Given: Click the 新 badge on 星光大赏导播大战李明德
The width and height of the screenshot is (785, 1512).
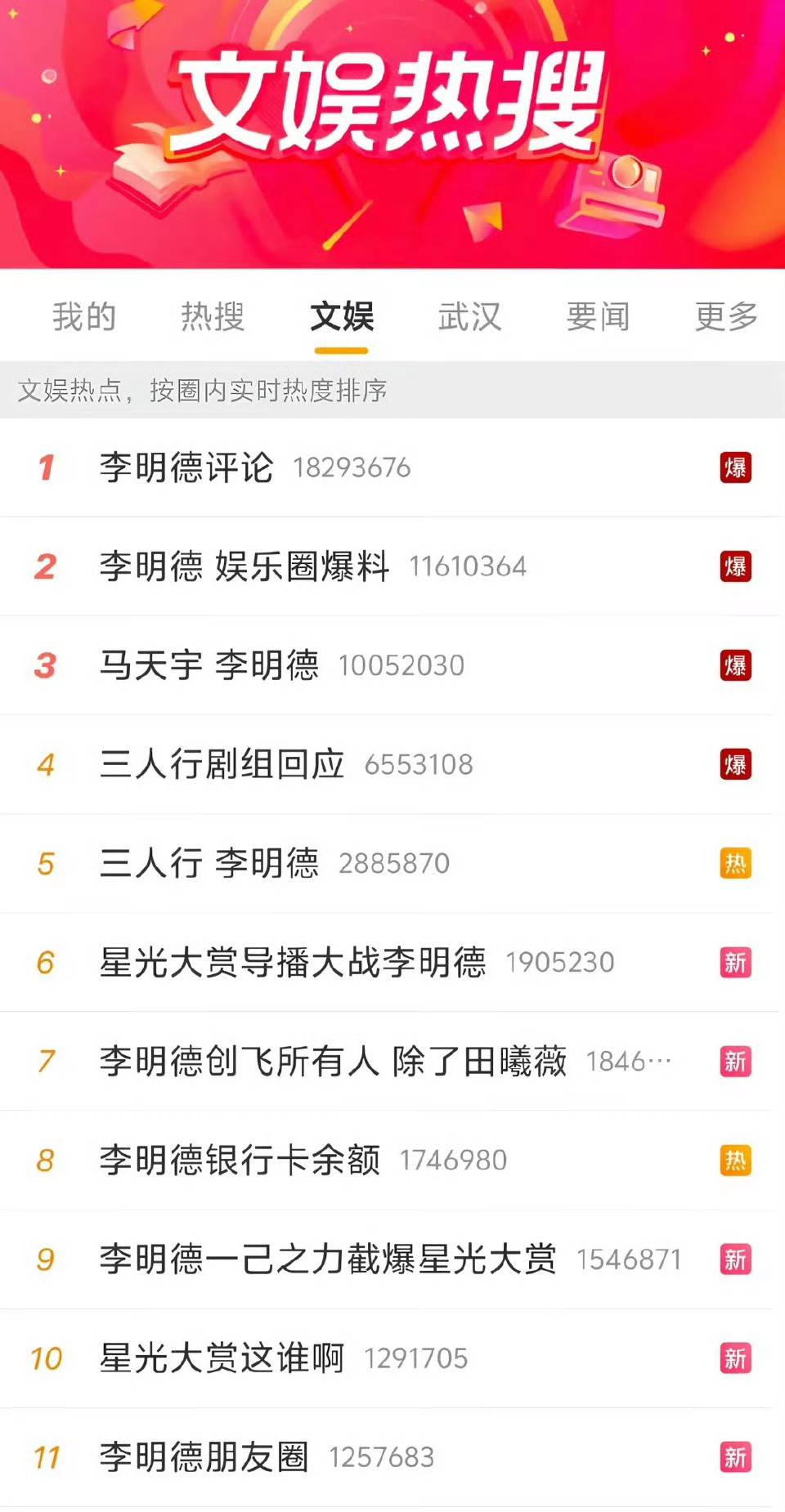Looking at the screenshot, I should pyautogui.click(x=737, y=963).
